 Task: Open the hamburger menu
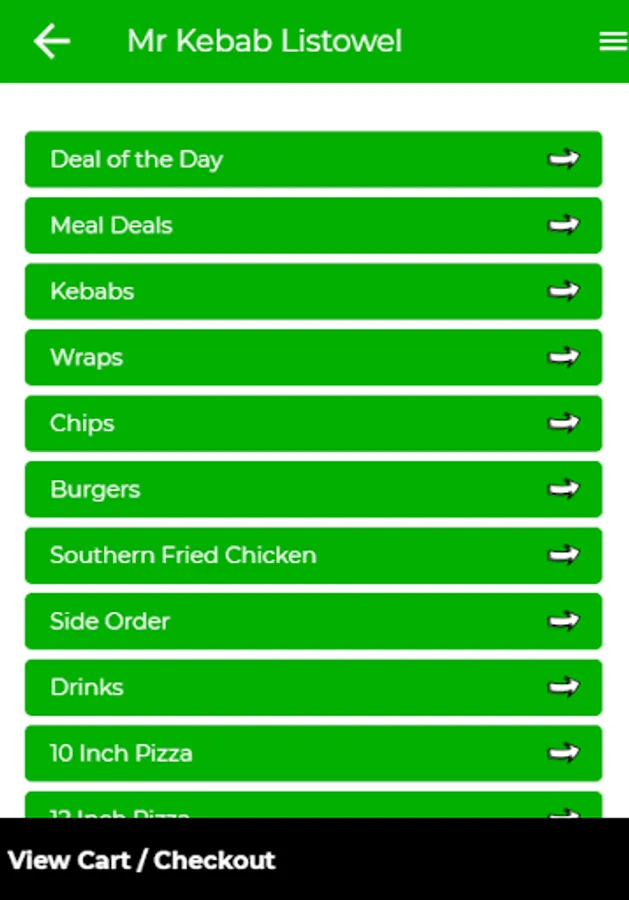(x=612, y=42)
